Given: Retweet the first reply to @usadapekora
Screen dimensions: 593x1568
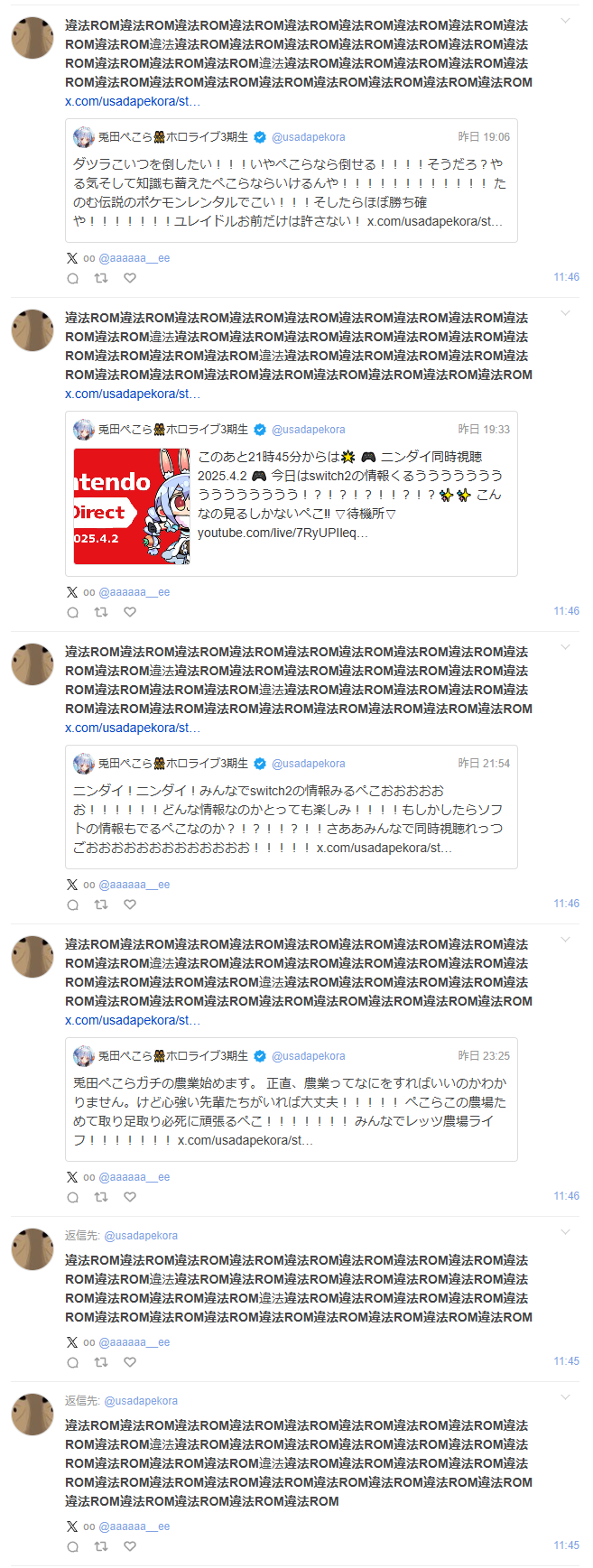Looking at the screenshot, I should [101, 1362].
